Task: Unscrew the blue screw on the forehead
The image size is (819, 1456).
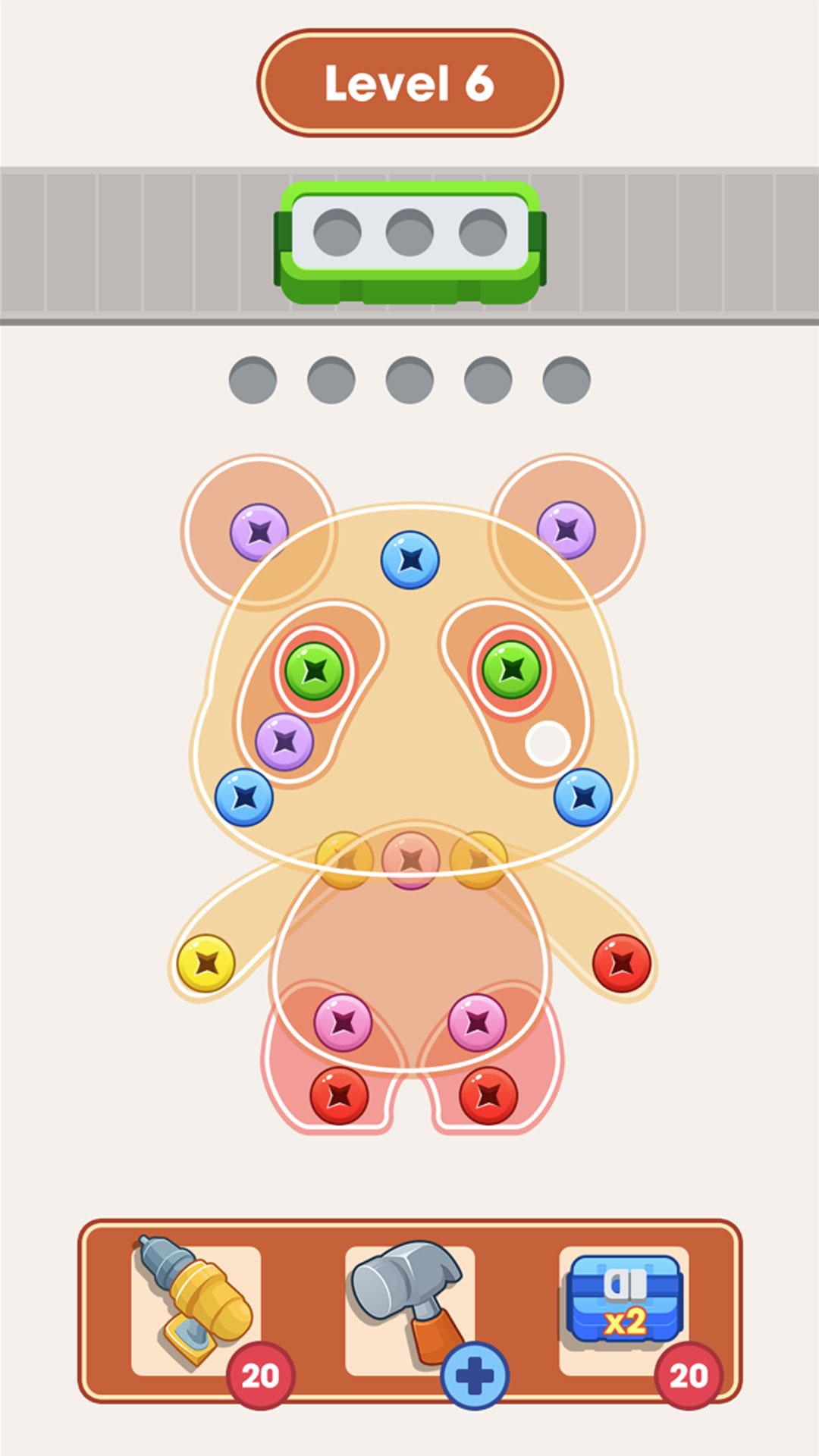Action: tap(410, 560)
